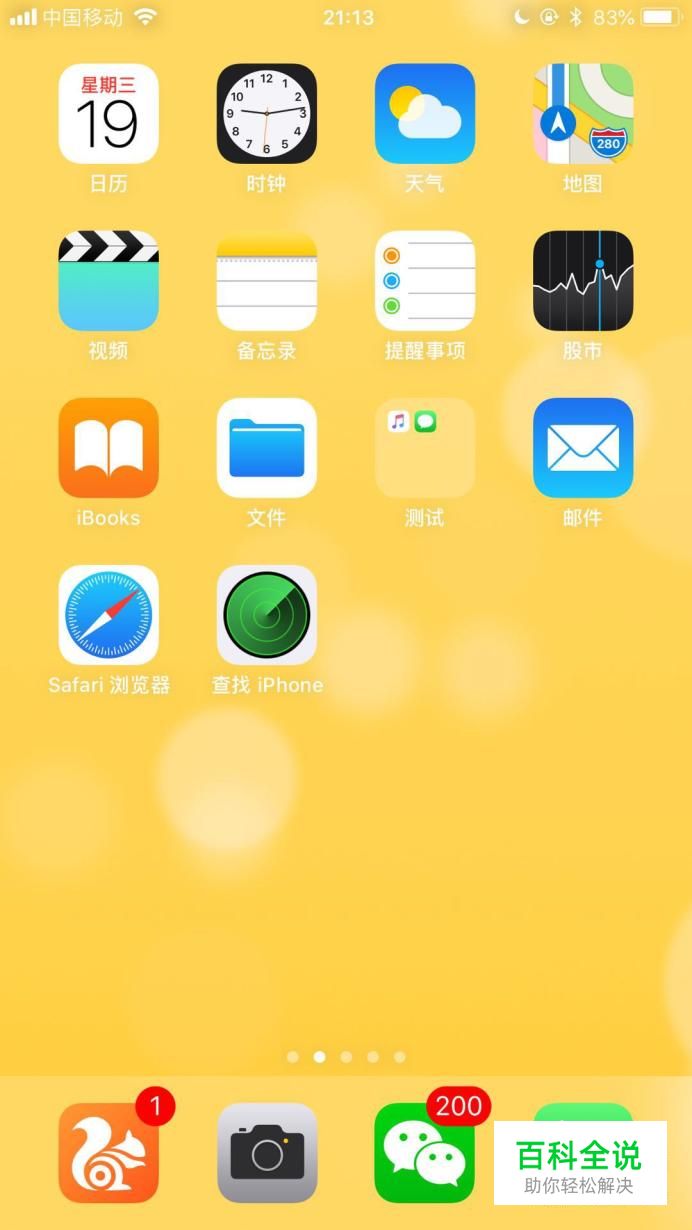Open 查找 iPhone app

coord(266,615)
